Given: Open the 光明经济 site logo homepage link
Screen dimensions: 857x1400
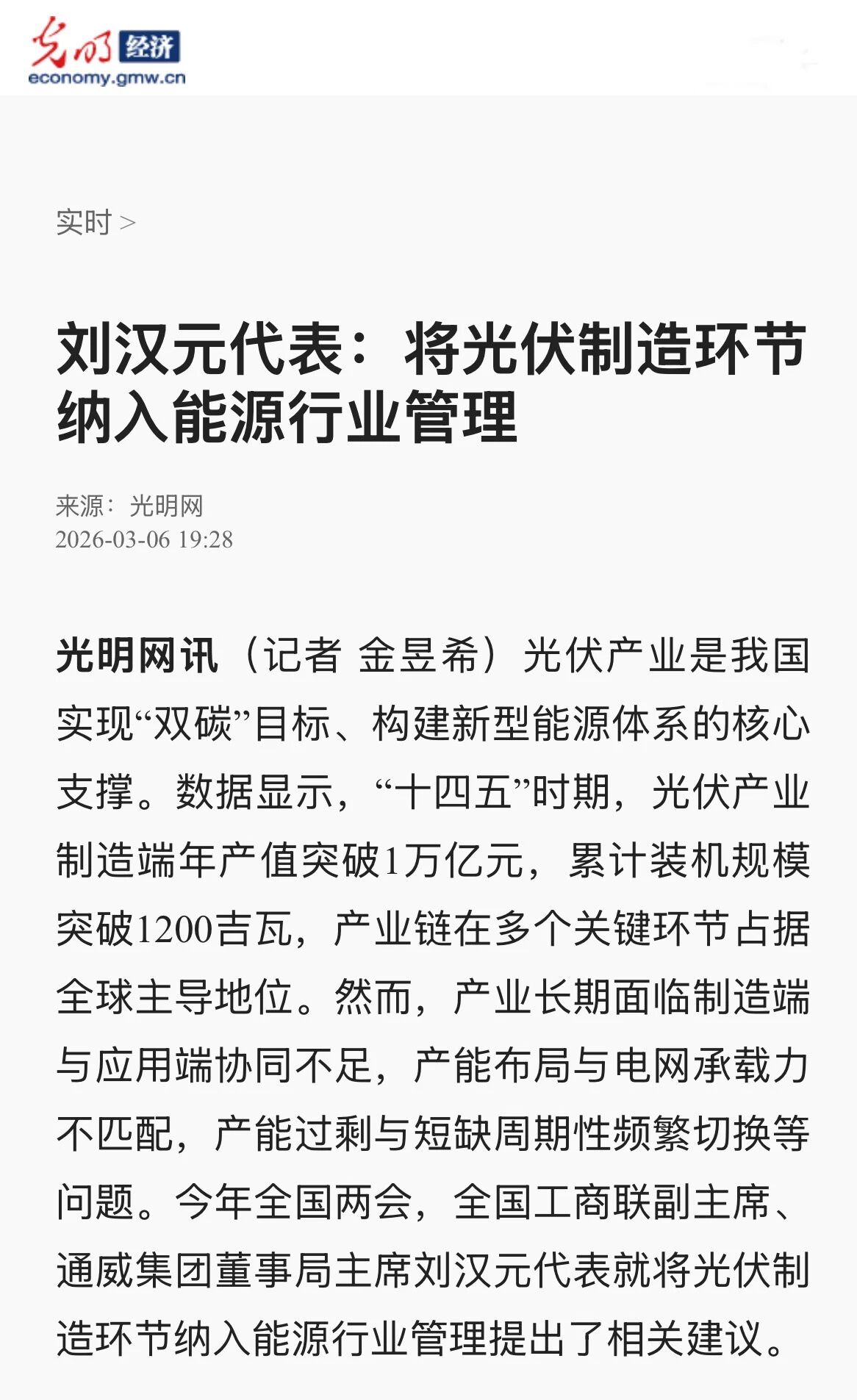Looking at the screenshot, I should [x=106, y=51].
